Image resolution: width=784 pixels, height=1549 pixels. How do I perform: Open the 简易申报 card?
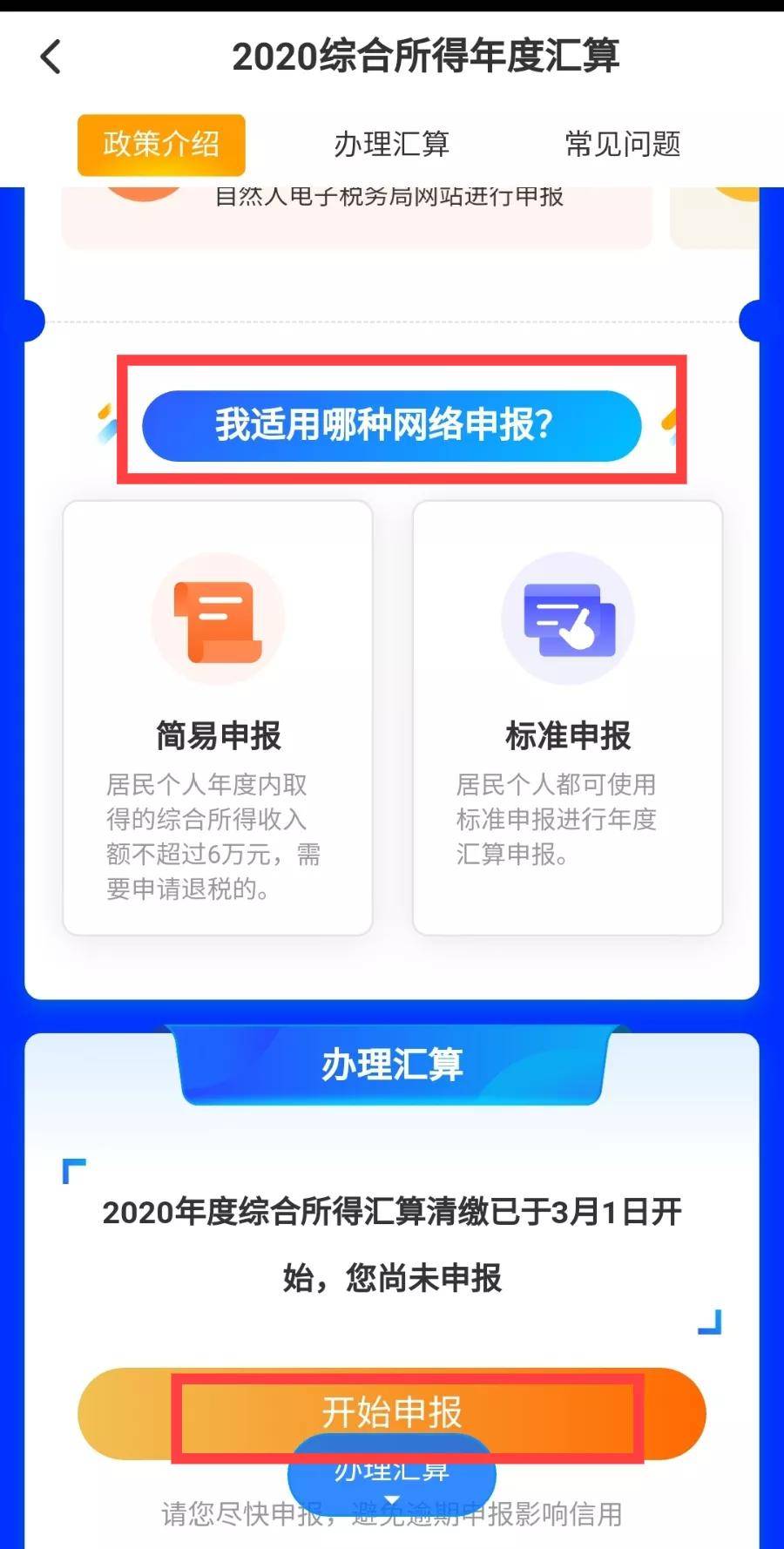coord(218,718)
